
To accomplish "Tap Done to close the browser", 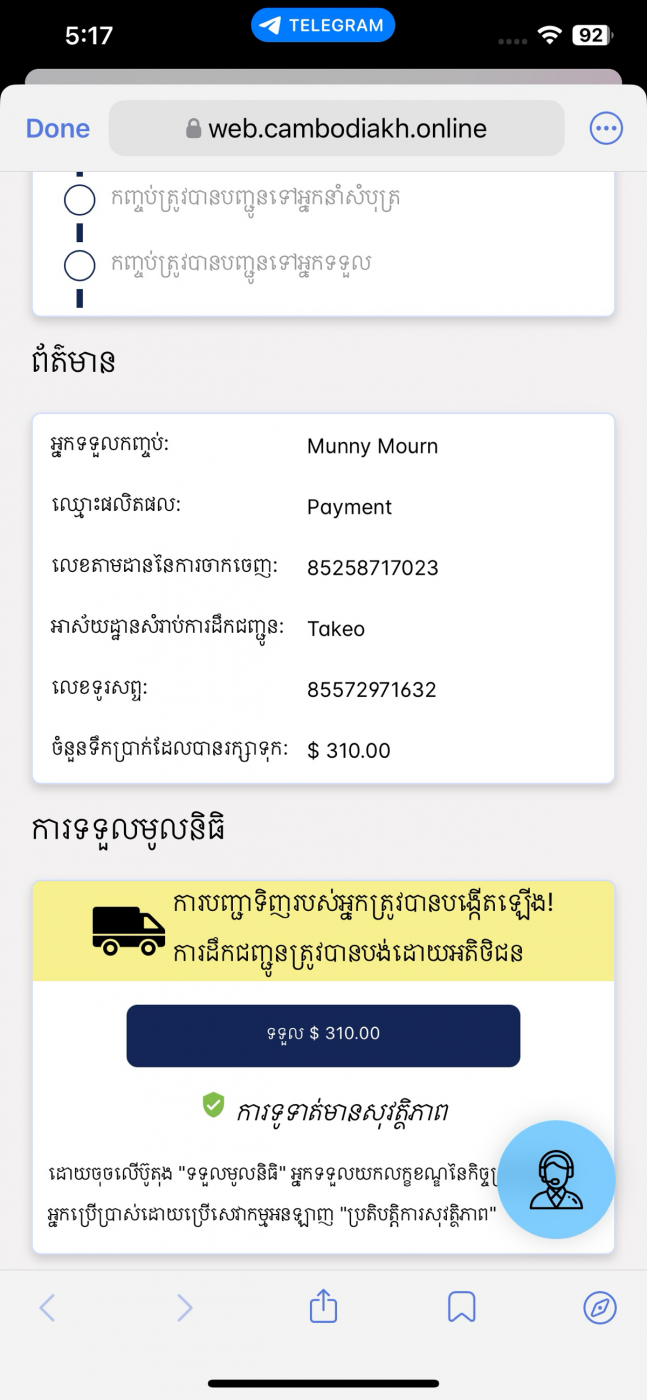I will point(58,128).
